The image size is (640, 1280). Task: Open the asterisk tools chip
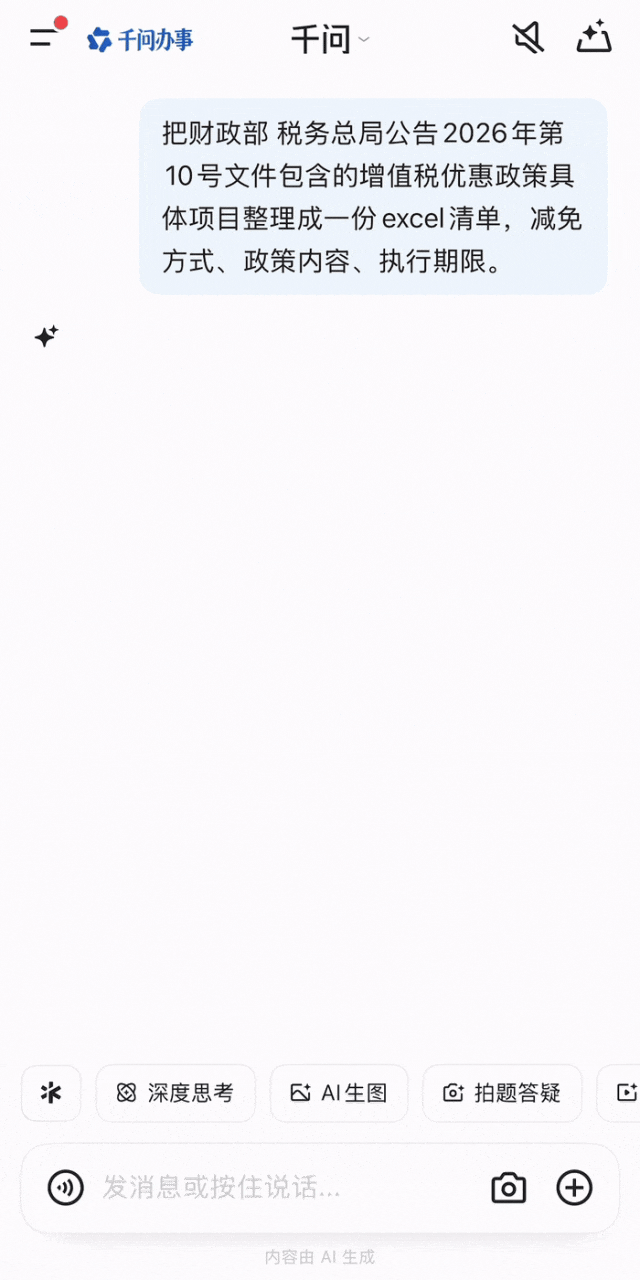(x=51, y=1093)
